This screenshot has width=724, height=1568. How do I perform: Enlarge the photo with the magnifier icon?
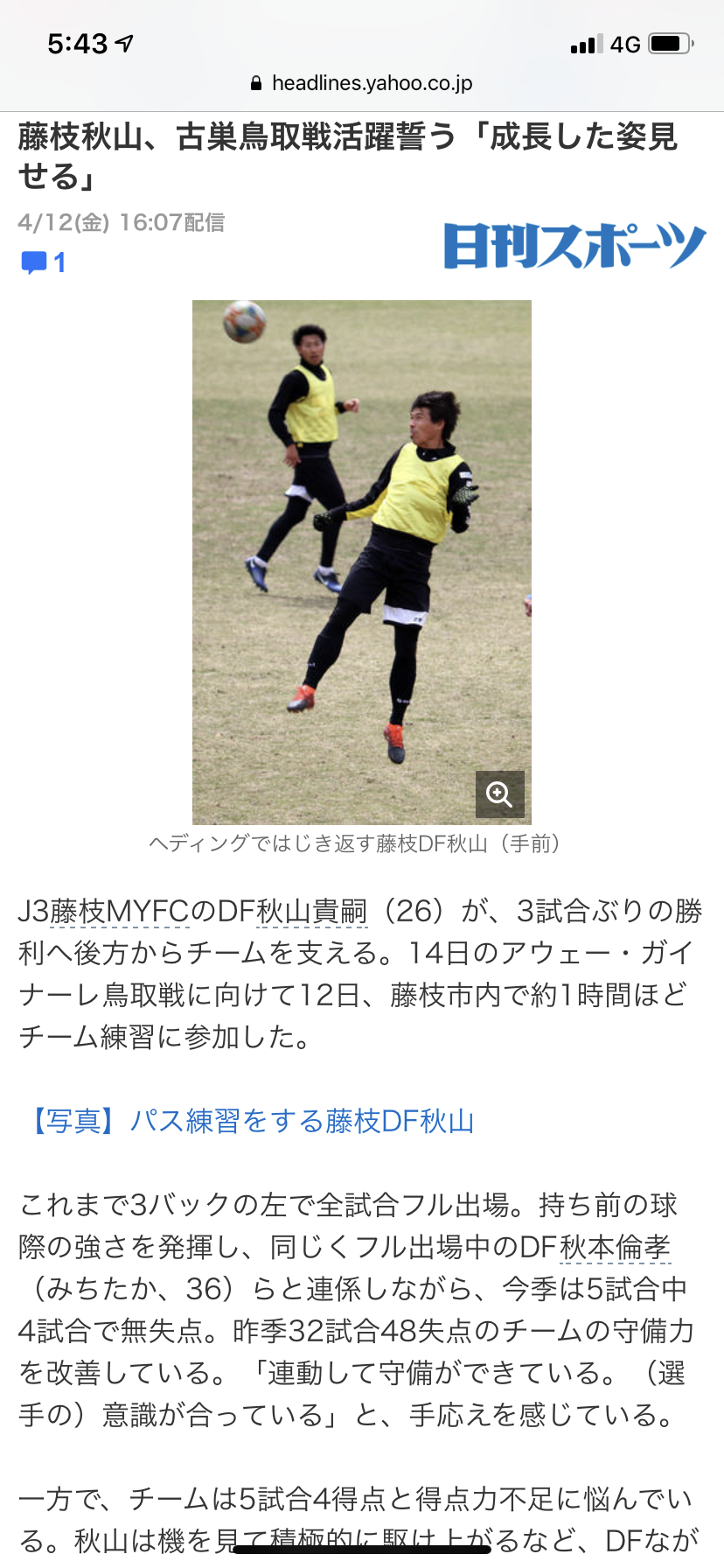point(499,794)
